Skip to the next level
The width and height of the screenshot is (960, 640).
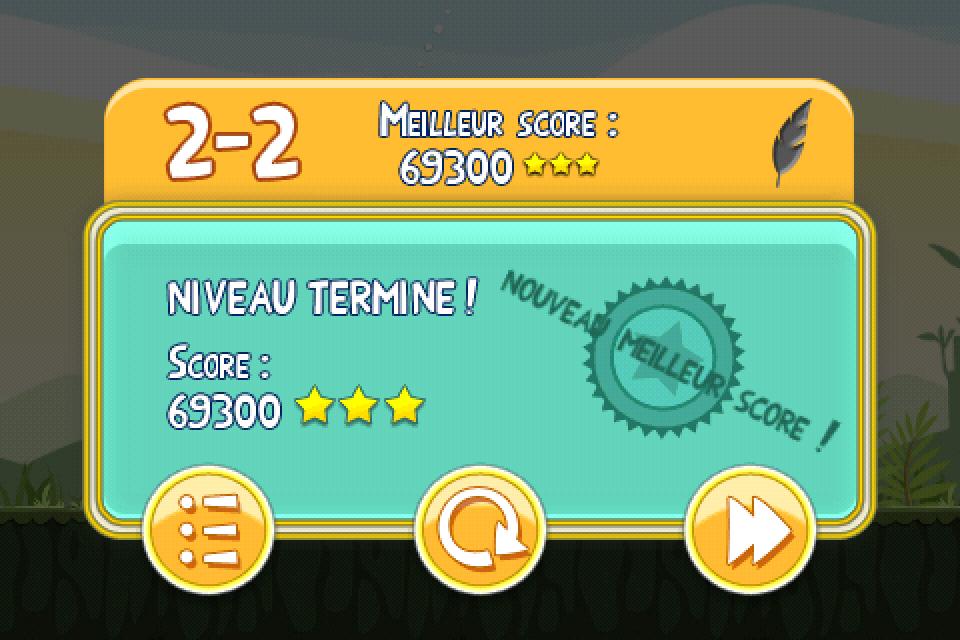coord(750,529)
